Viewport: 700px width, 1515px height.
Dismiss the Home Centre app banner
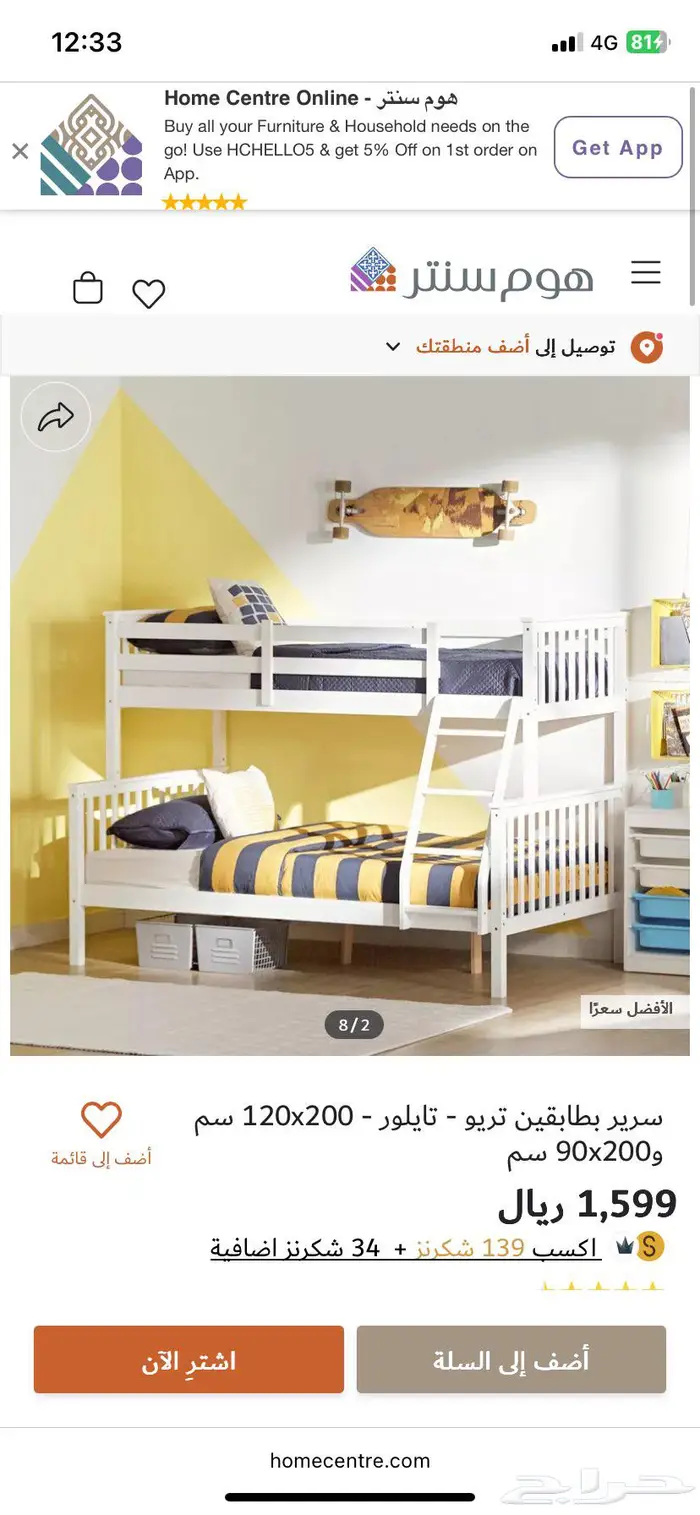pos(20,151)
